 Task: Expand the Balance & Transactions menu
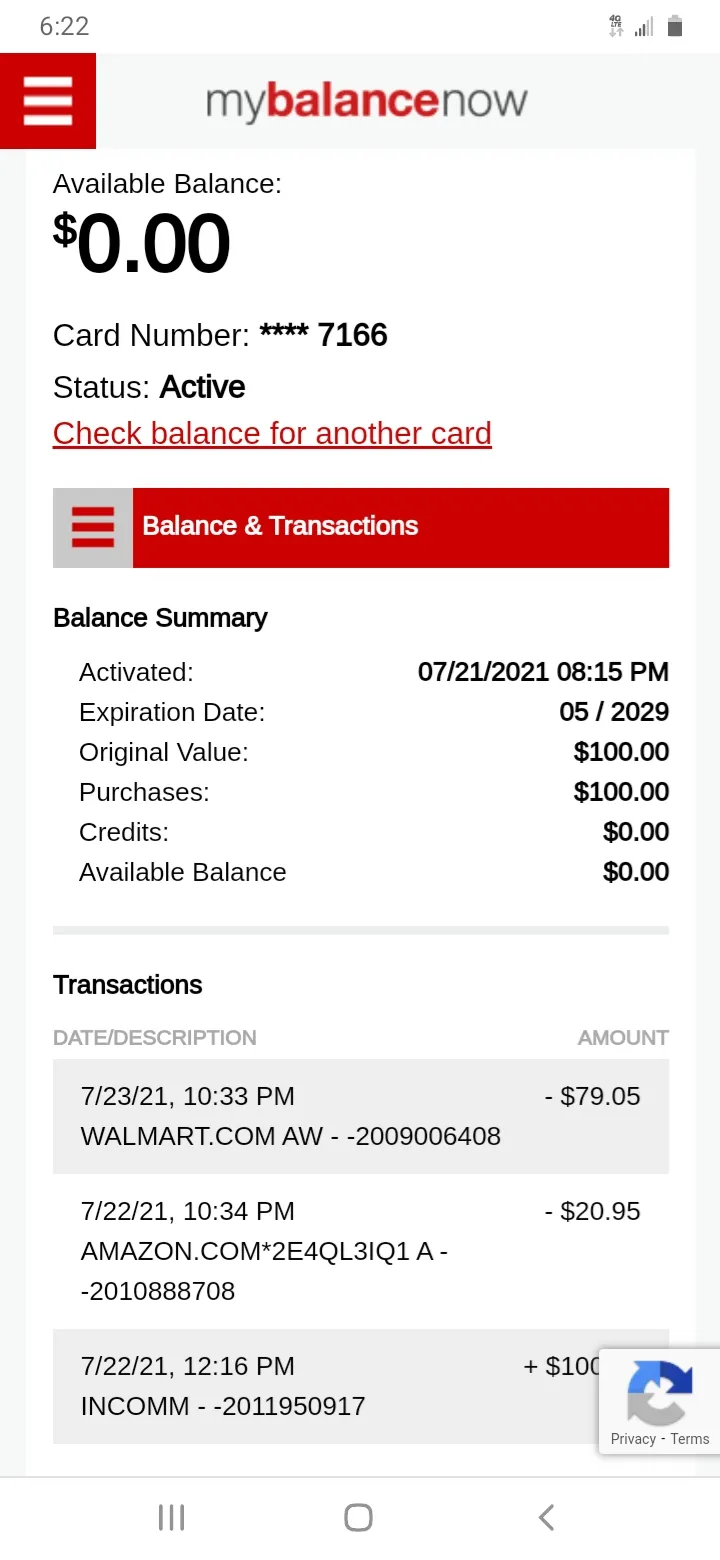(361, 527)
